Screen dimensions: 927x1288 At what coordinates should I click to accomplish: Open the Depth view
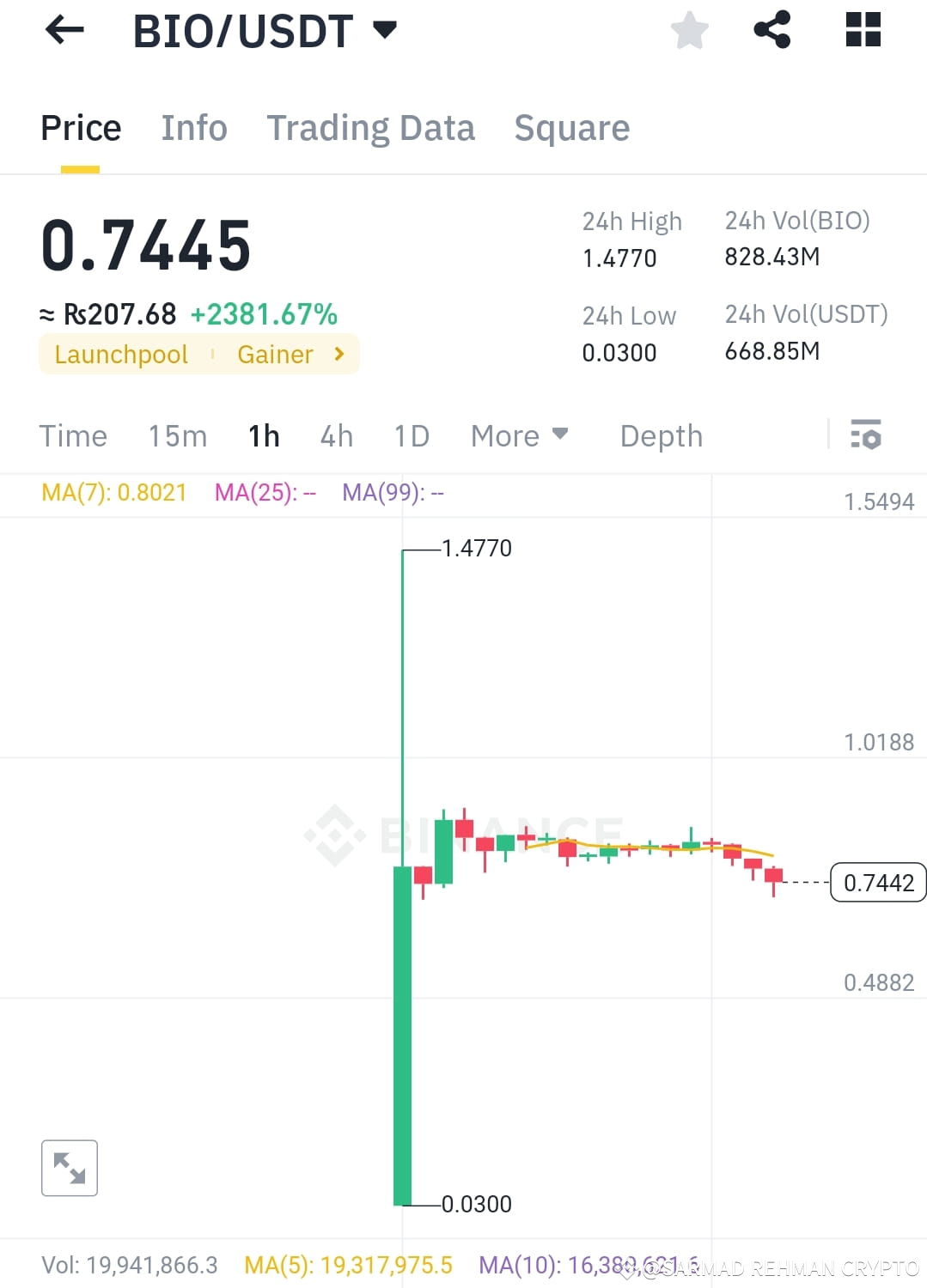(x=660, y=435)
